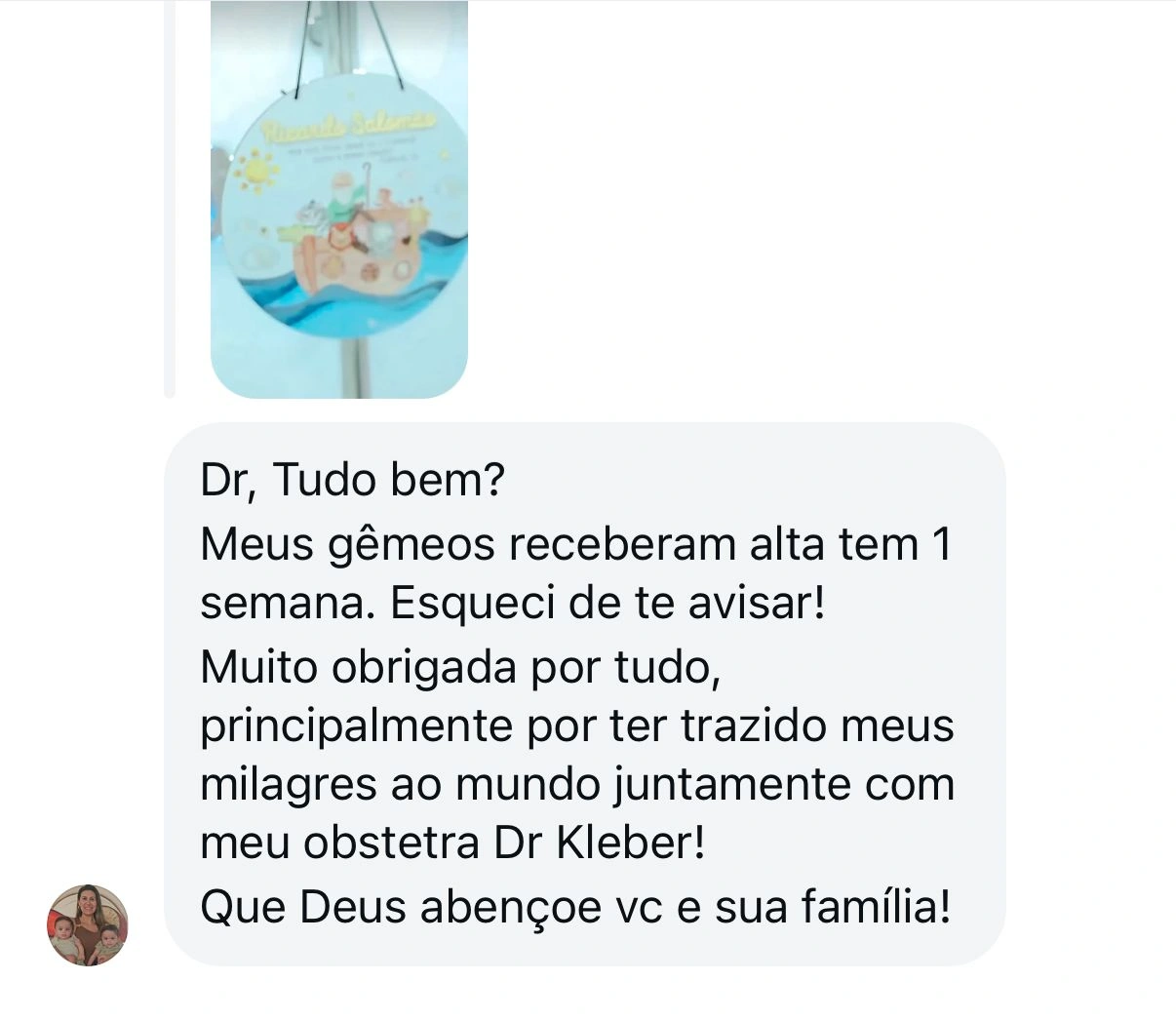The image size is (1176, 1020).
Task: Open the Noah's ark photo attachment
Action: pyautogui.click(x=339, y=200)
